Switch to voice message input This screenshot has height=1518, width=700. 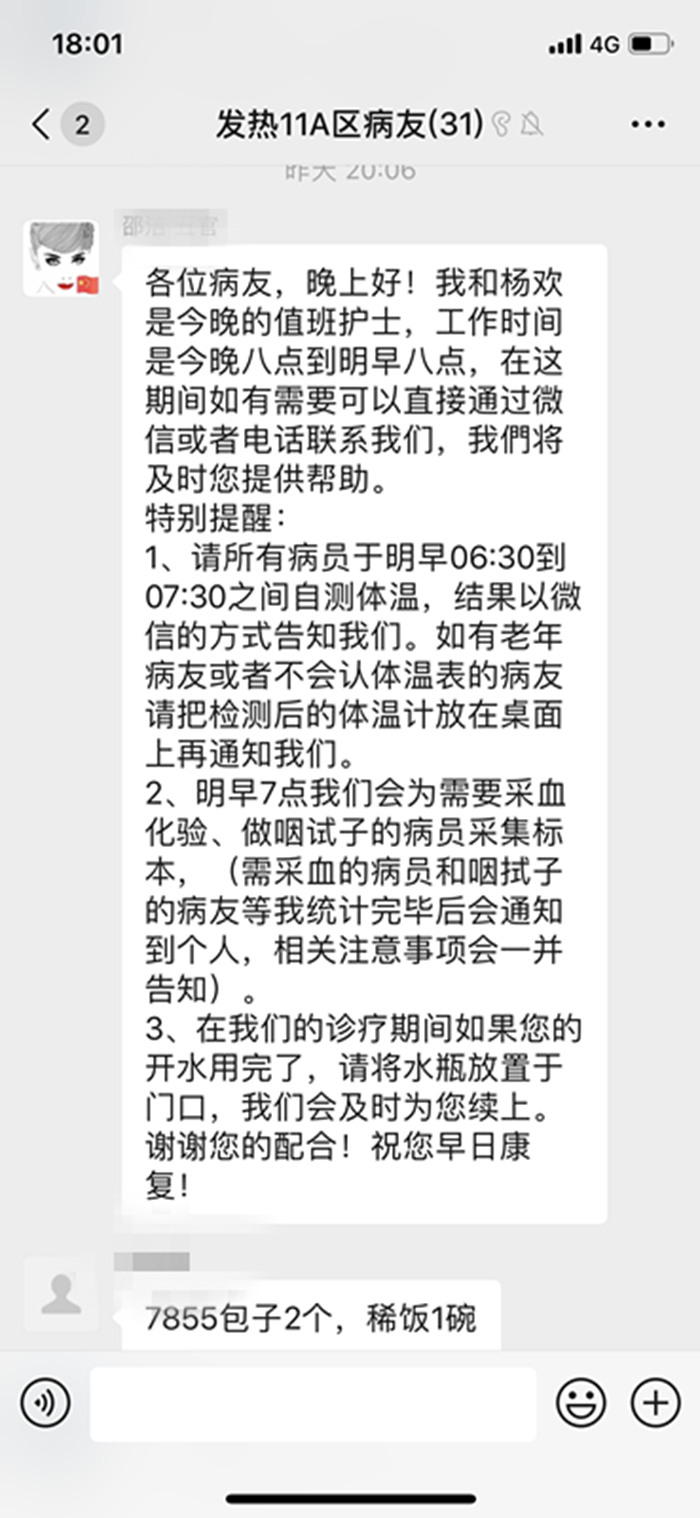(45, 1403)
